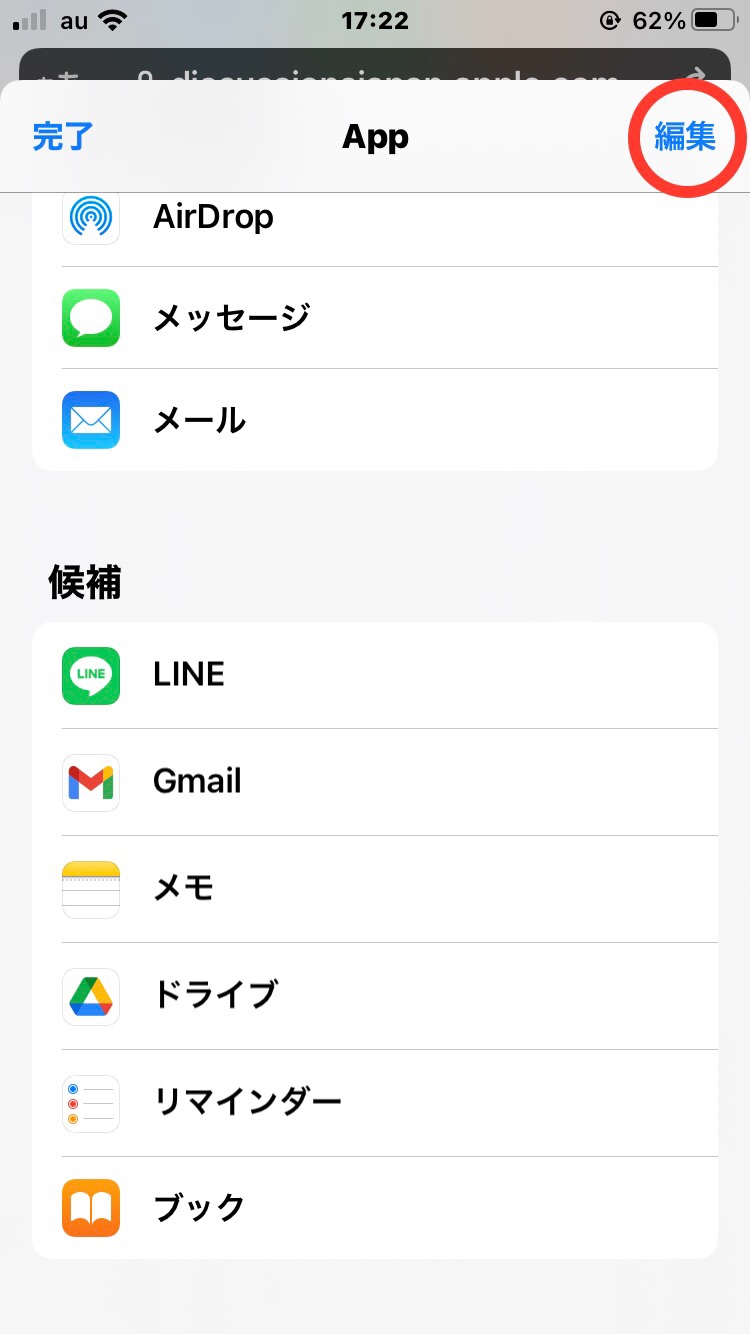Viewport: 750px width, 1334px height.
Task: Pick LINE from suggestions
Action: tap(375, 675)
